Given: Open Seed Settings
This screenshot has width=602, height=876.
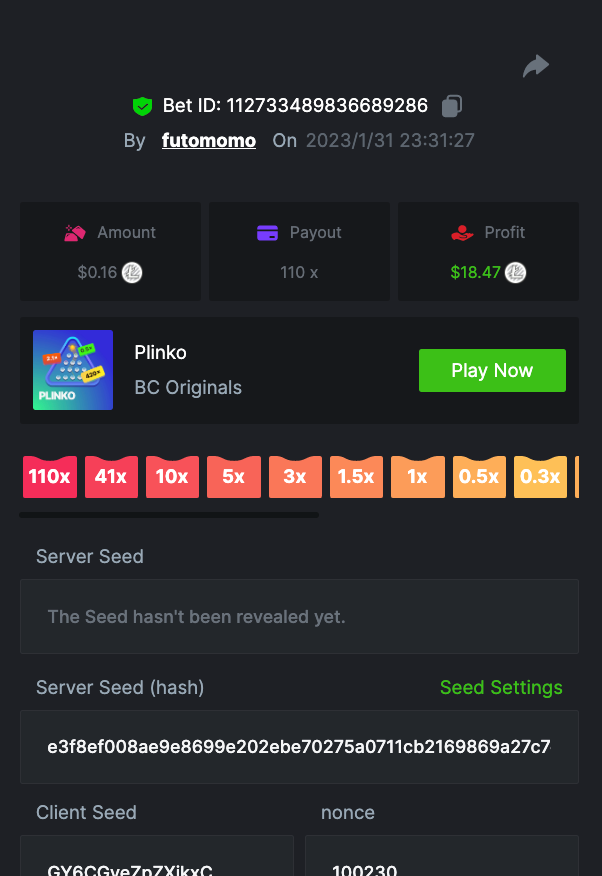Looking at the screenshot, I should click(501, 688).
